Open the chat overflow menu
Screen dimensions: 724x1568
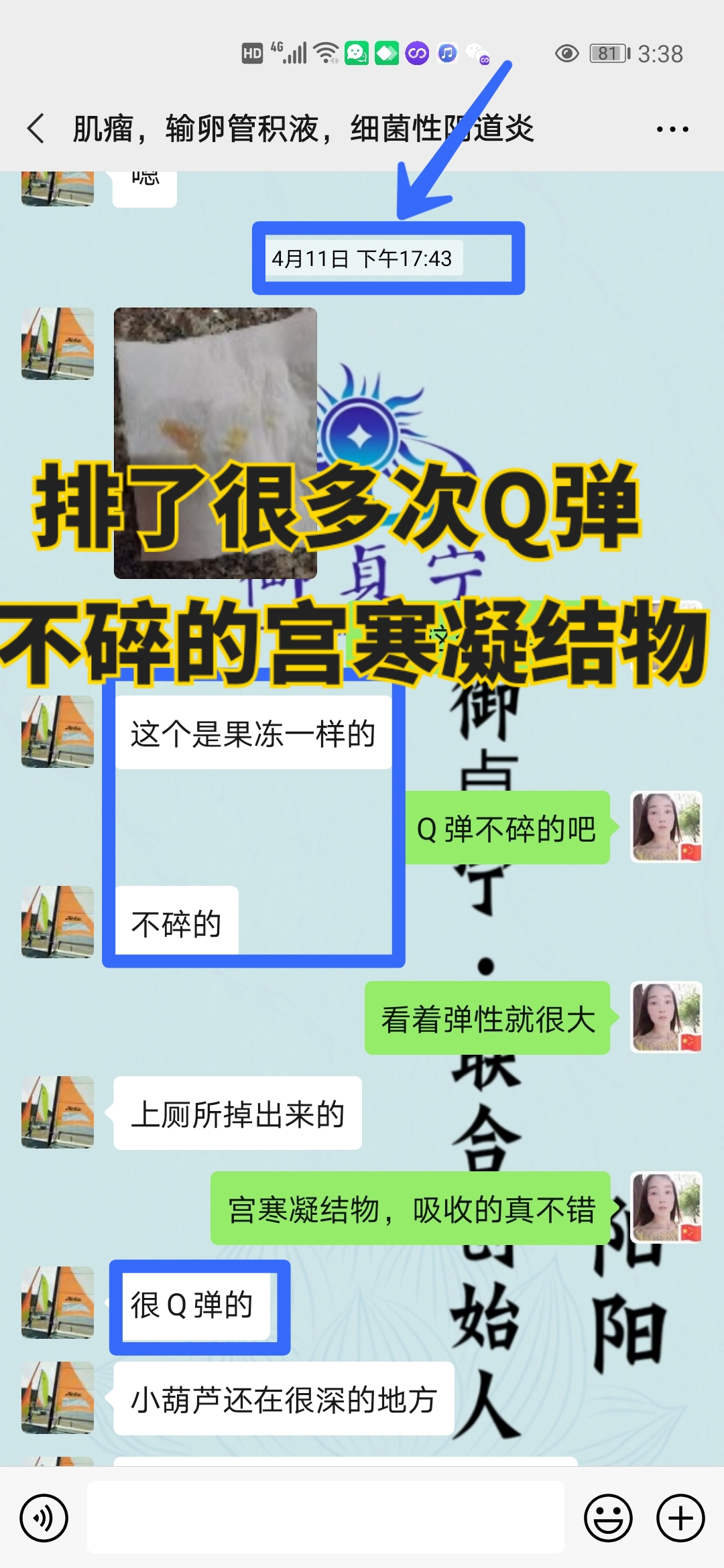point(672,129)
